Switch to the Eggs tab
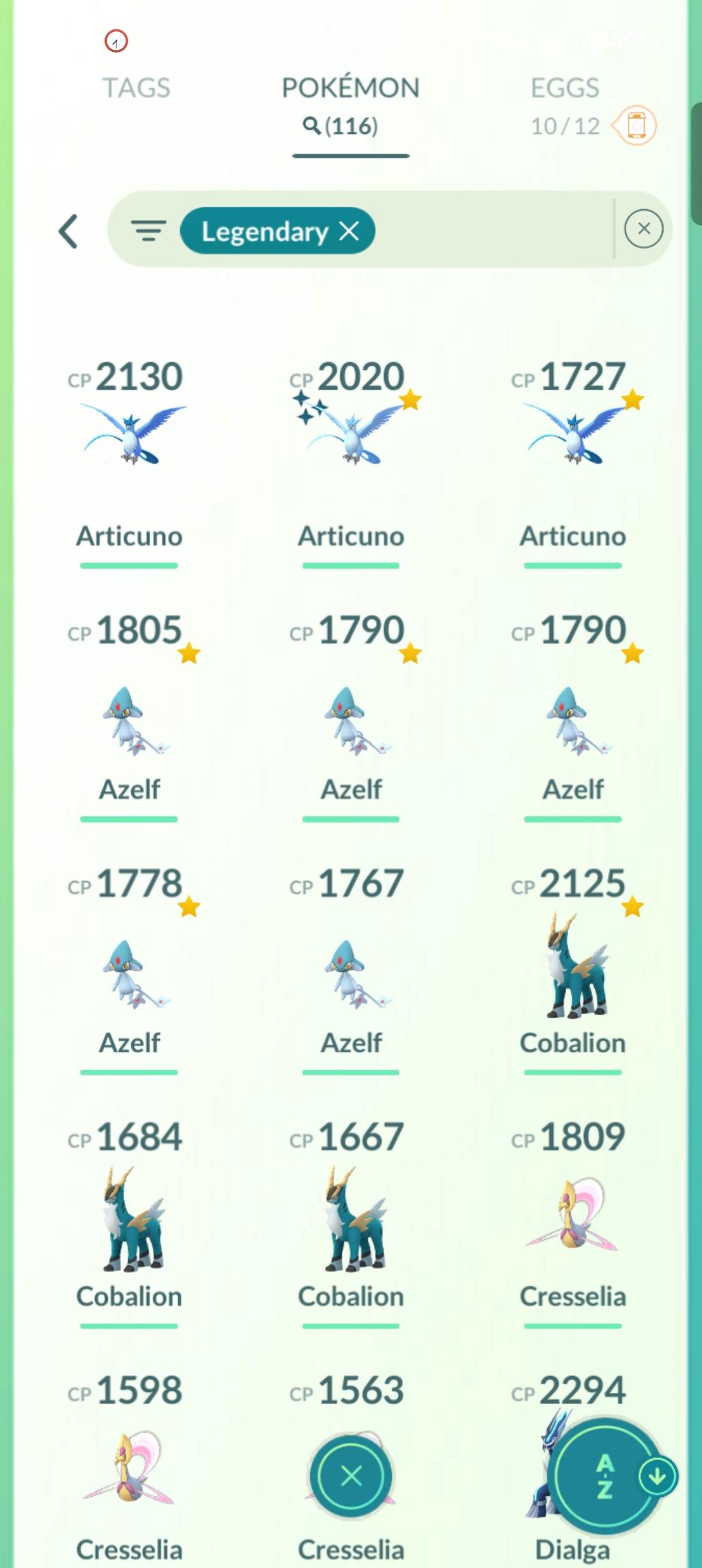 [x=565, y=88]
